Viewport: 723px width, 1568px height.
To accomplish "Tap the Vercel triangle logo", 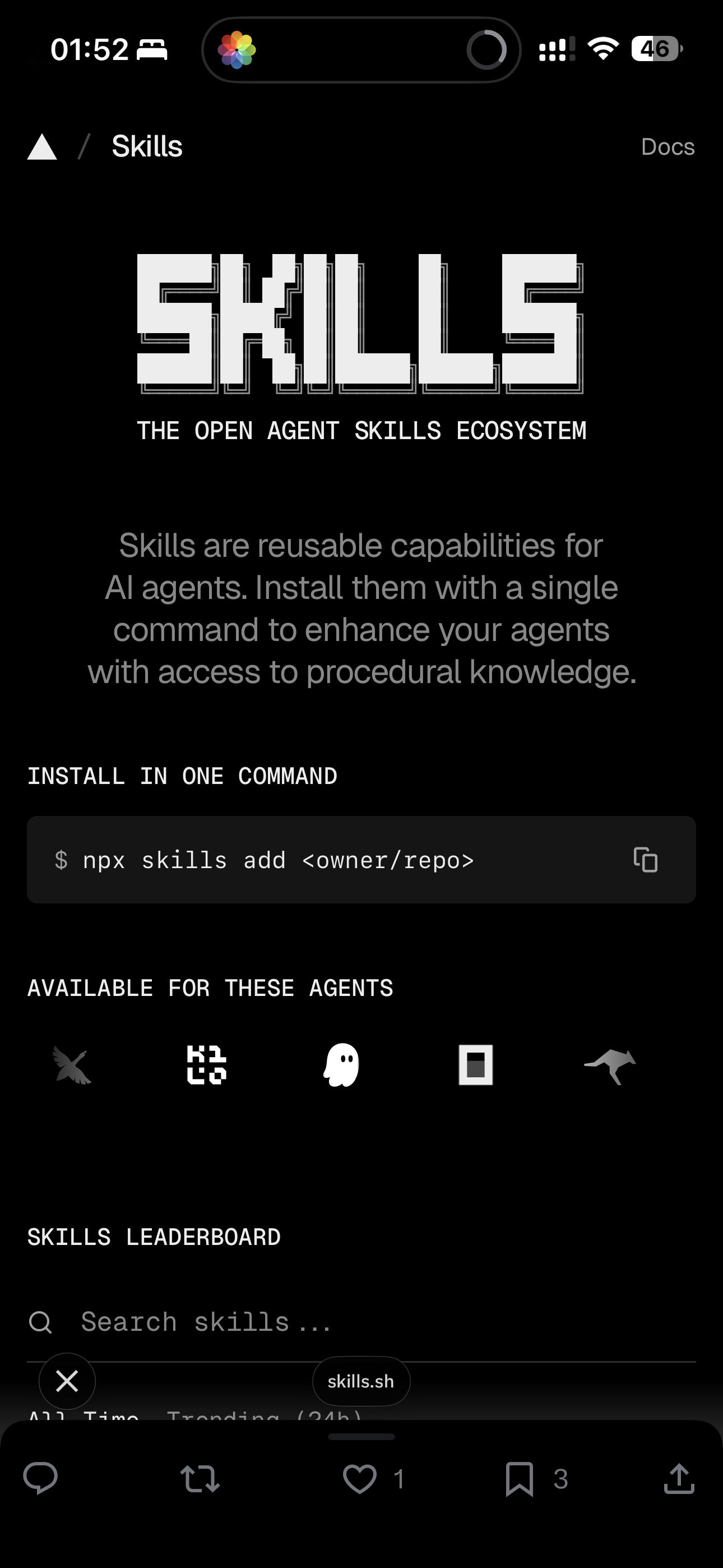I will [x=42, y=147].
